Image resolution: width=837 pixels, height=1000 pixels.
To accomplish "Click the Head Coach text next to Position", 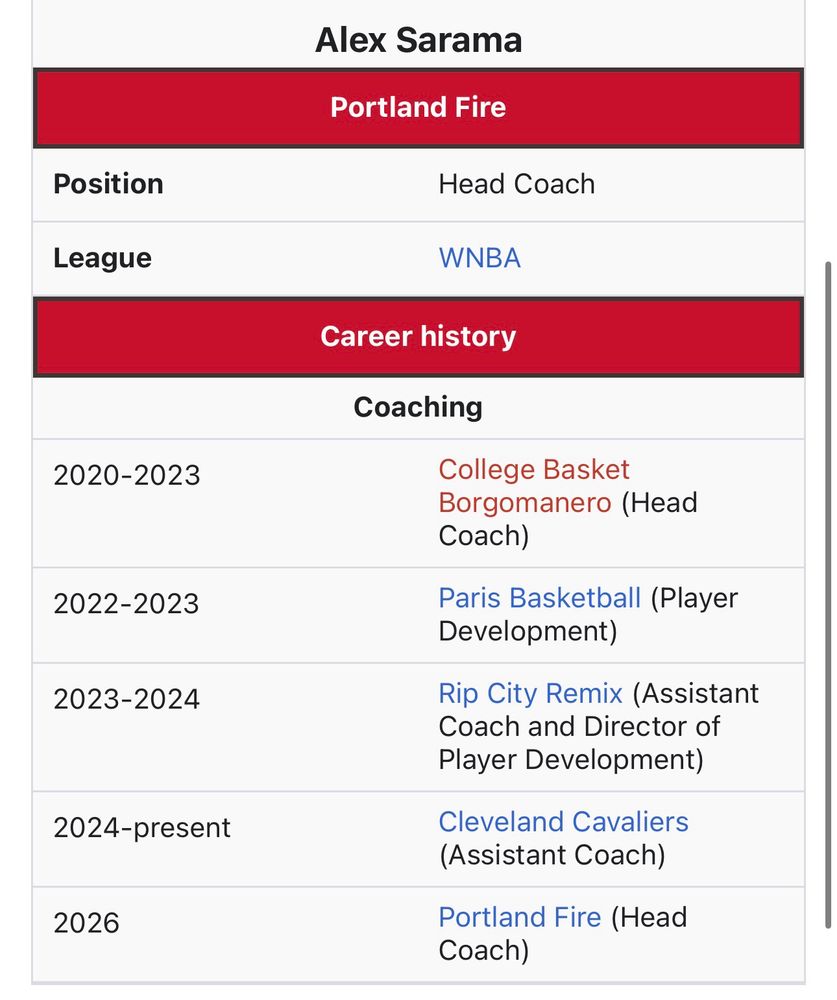I will click(x=516, y=184).
